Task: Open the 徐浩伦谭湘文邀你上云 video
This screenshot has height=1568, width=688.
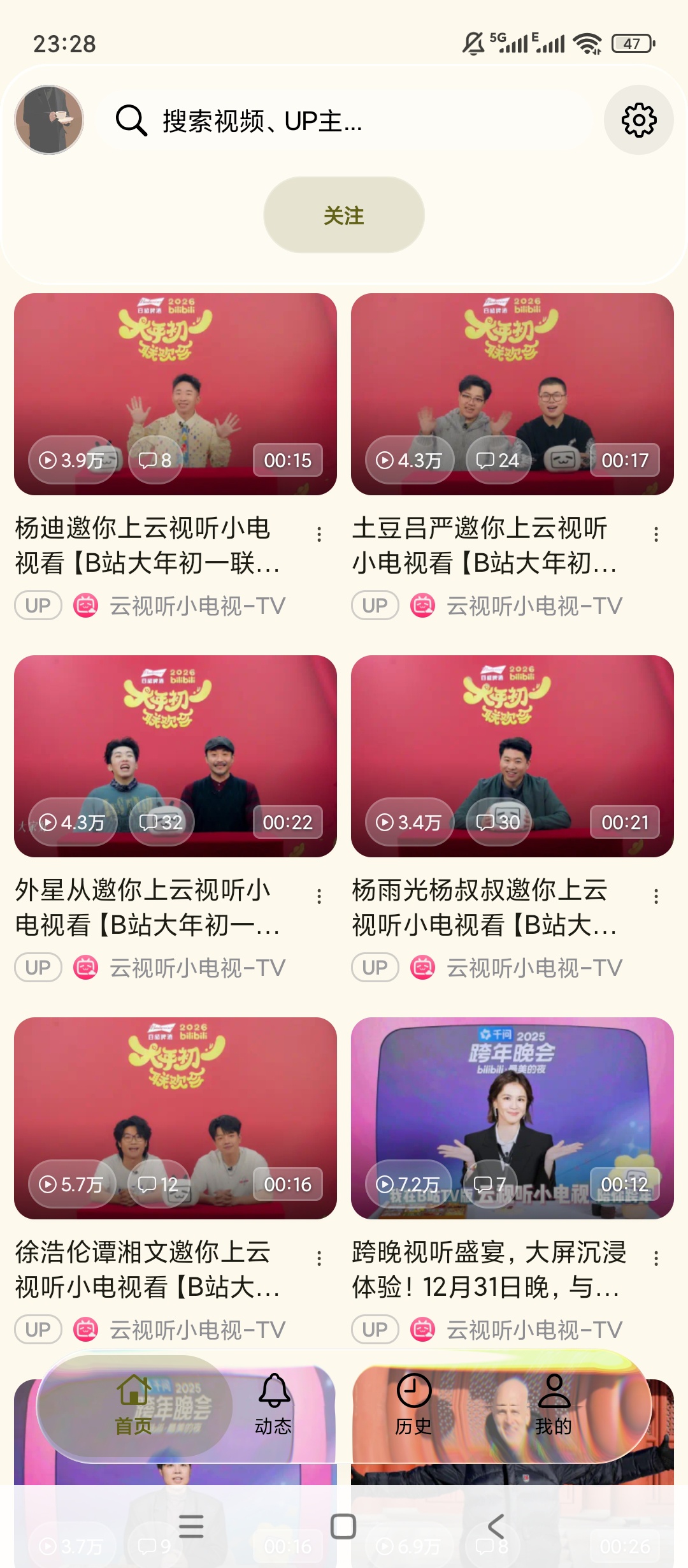Action: (175, 1118)
